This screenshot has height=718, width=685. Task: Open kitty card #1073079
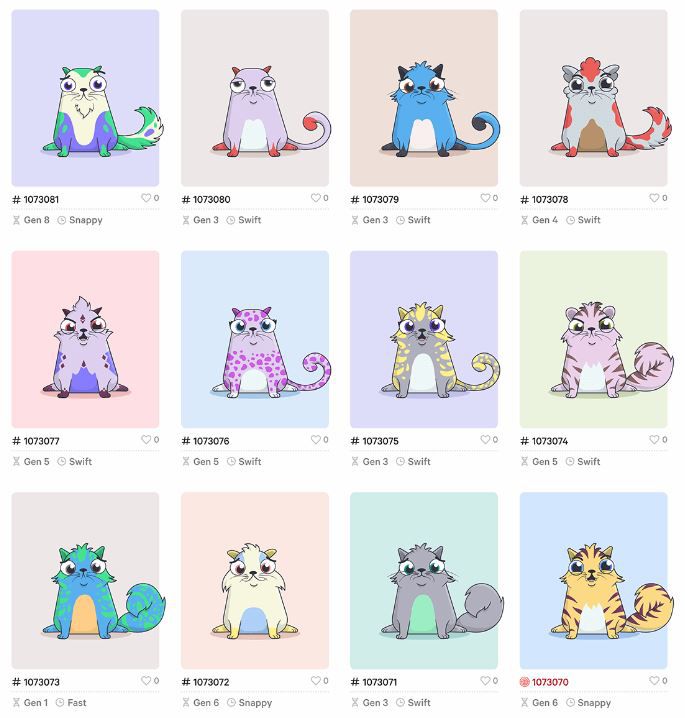point(424,98)
